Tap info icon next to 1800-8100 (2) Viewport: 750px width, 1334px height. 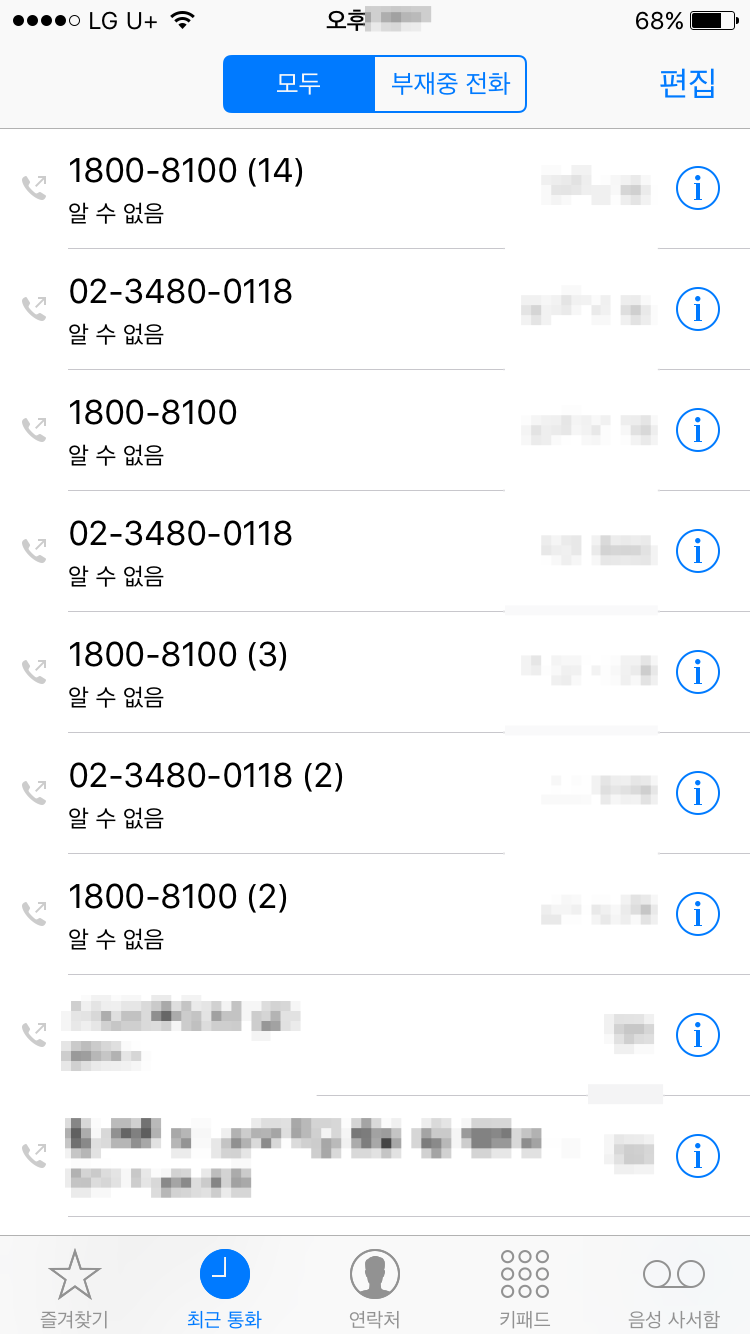tap(697, 913)
